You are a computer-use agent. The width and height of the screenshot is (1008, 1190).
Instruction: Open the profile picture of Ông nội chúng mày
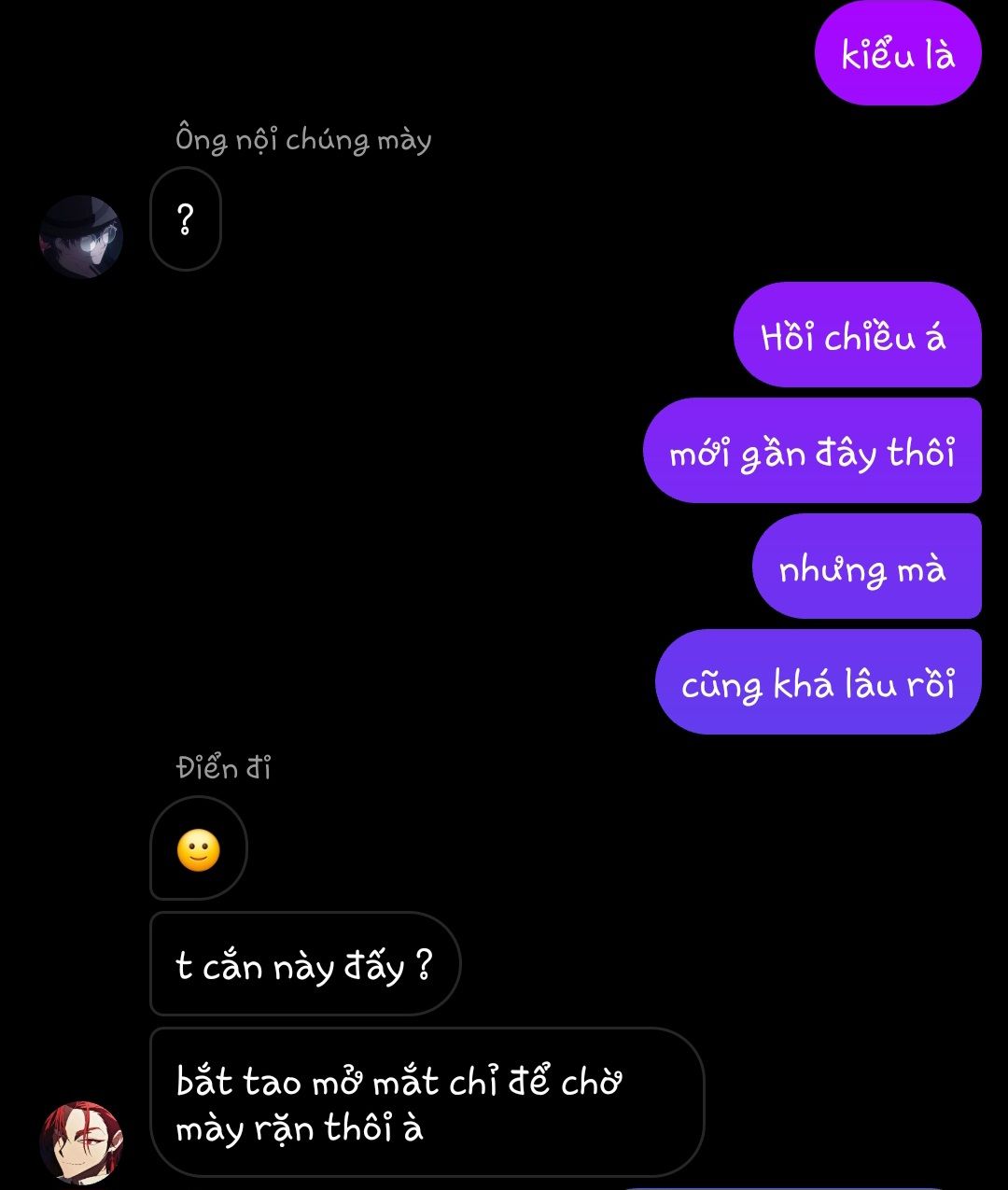point(81,237)
